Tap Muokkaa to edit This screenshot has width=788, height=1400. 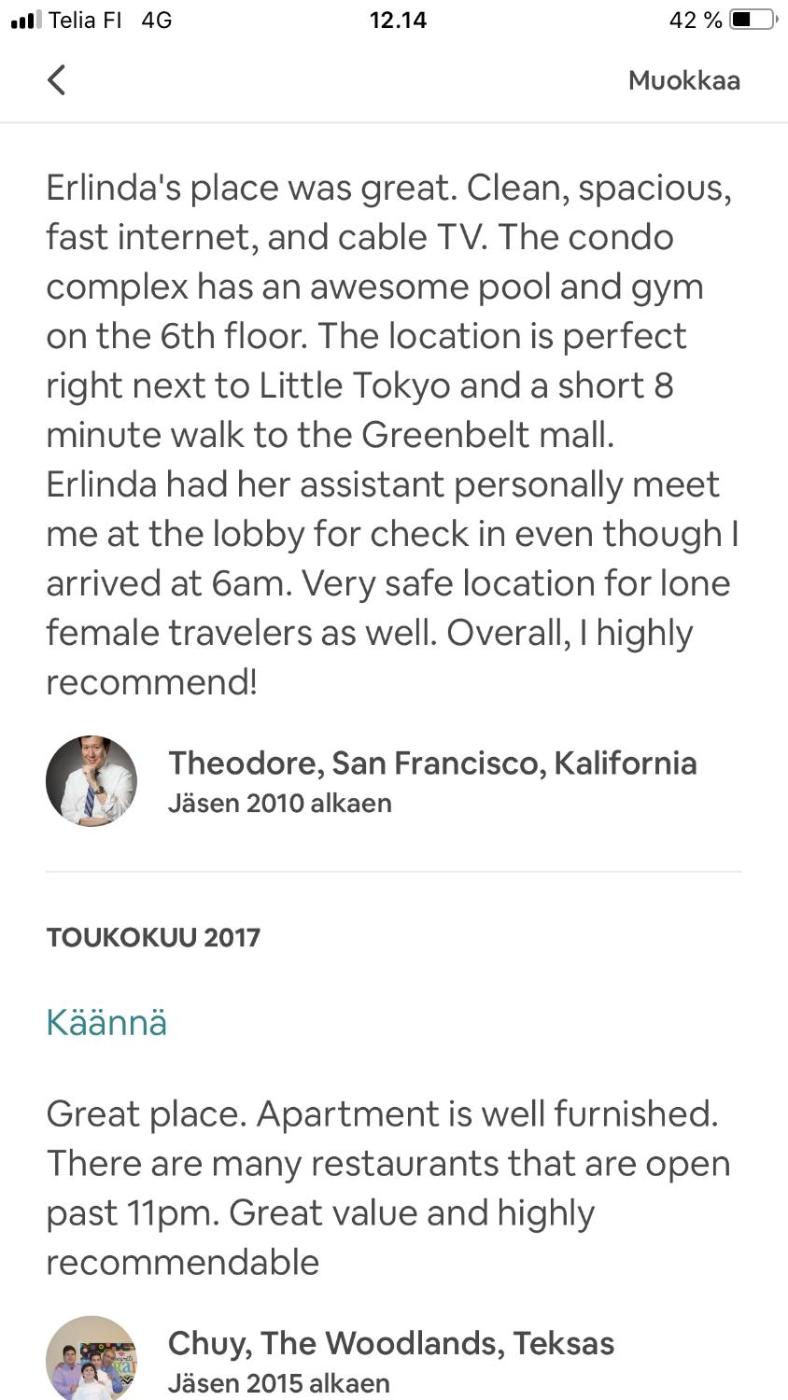[684, 81]
